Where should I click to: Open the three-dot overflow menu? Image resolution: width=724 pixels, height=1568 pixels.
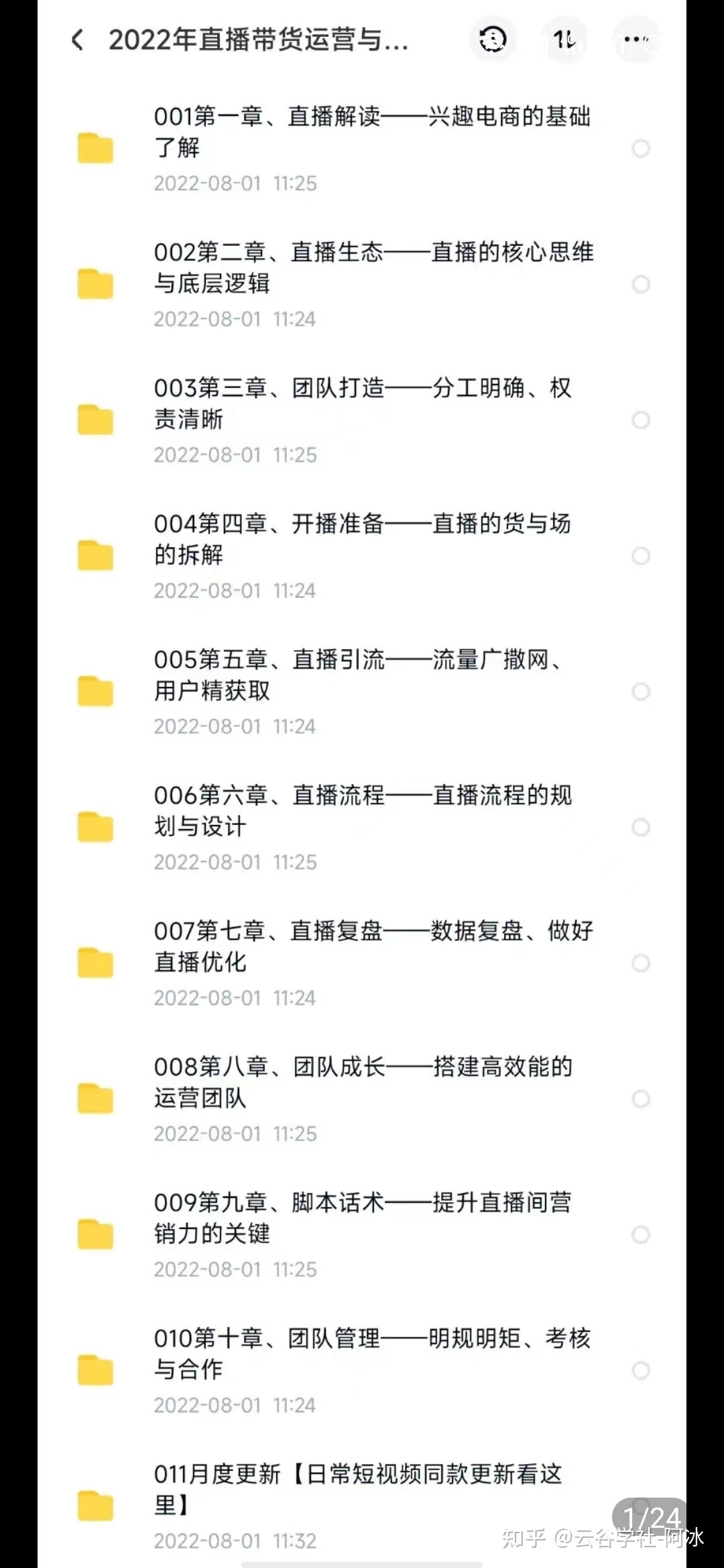click(x=636, y=40)
